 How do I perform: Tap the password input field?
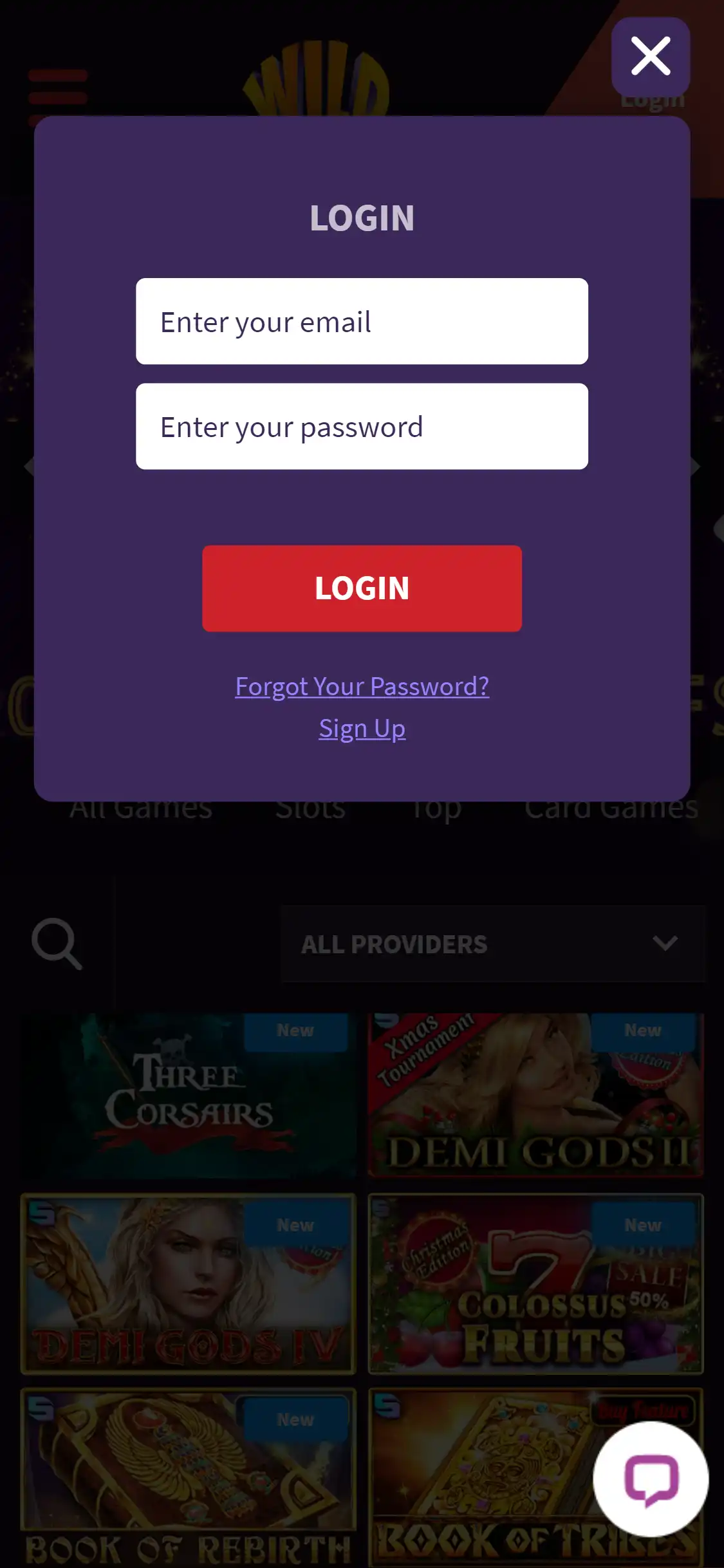pyautogui.click(x=362, y=426)
